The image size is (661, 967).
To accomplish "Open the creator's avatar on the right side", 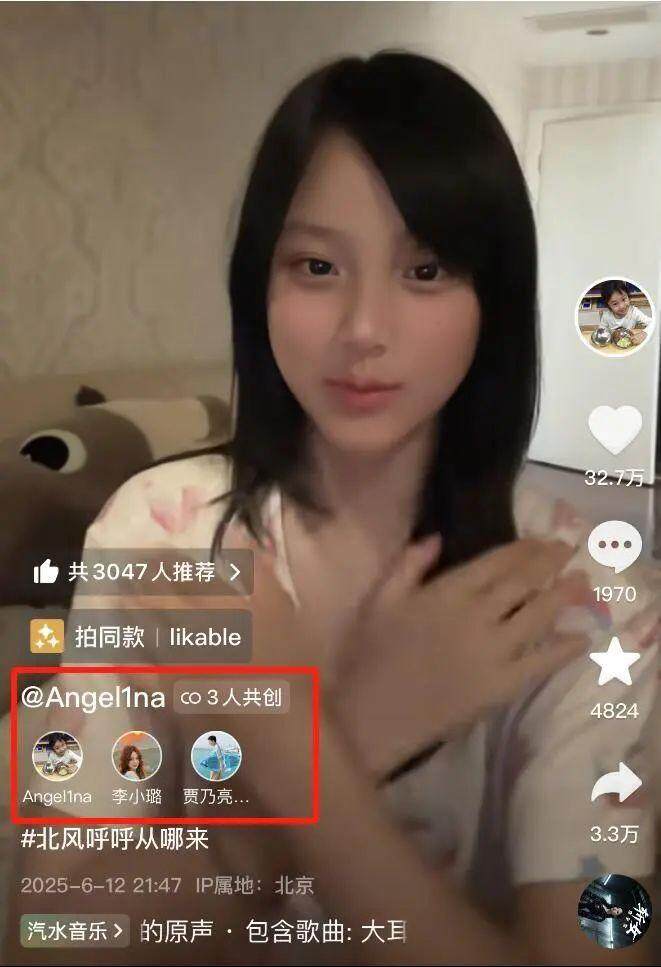I will (614, 317).
